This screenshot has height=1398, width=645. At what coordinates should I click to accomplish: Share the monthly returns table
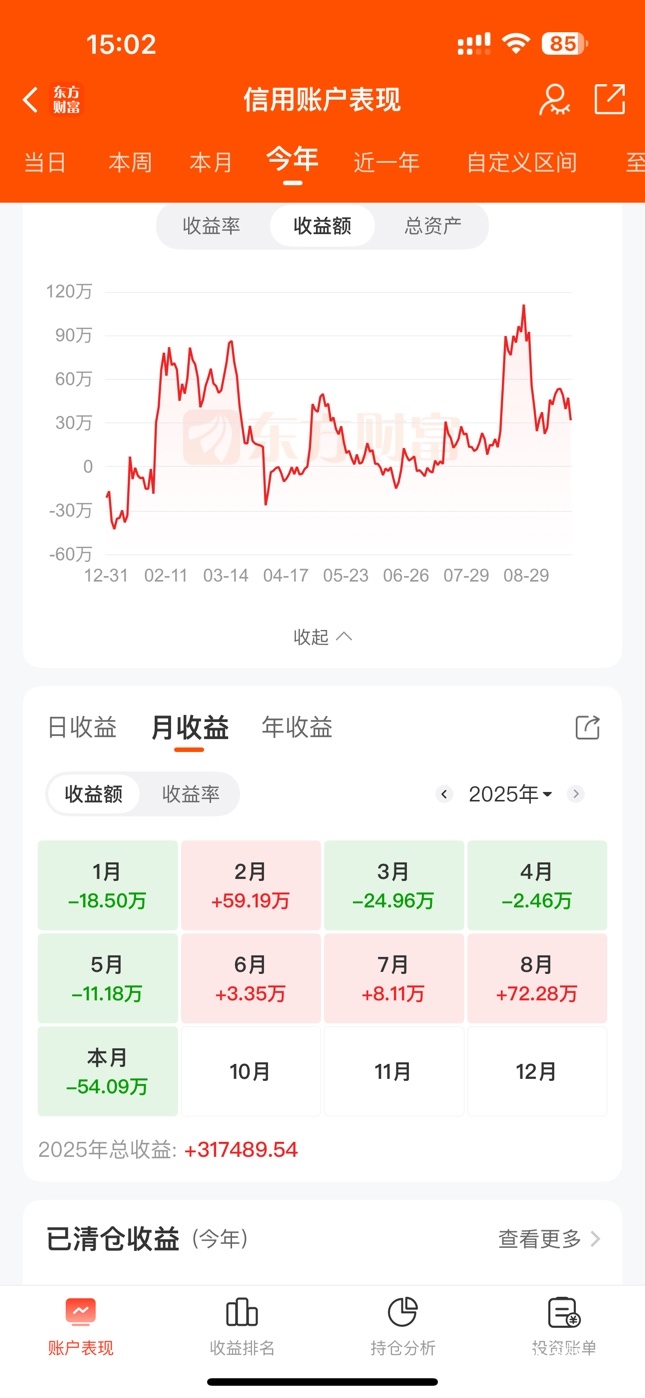tap(588, 728)
